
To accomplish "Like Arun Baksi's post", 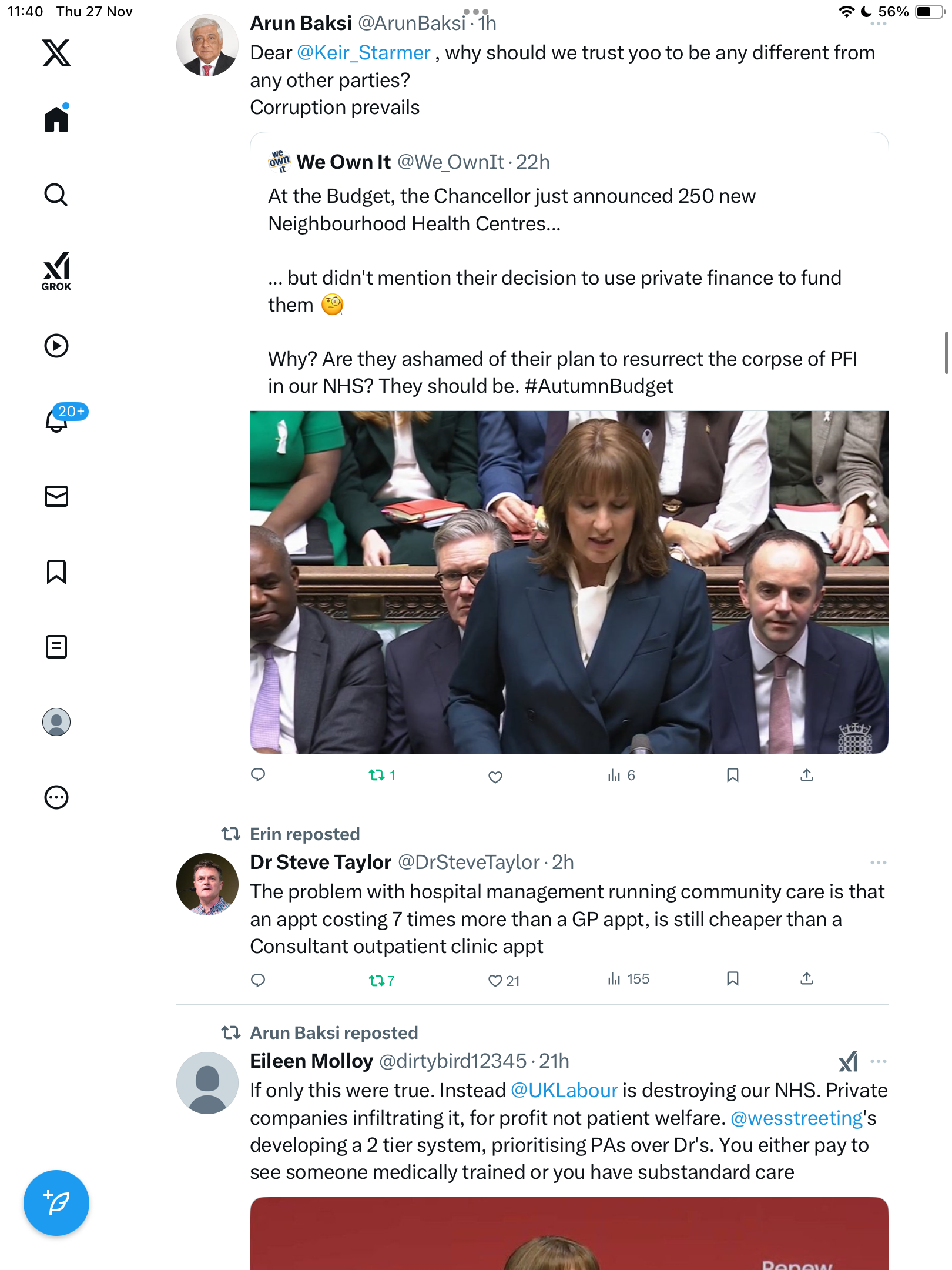I will 495,777.
